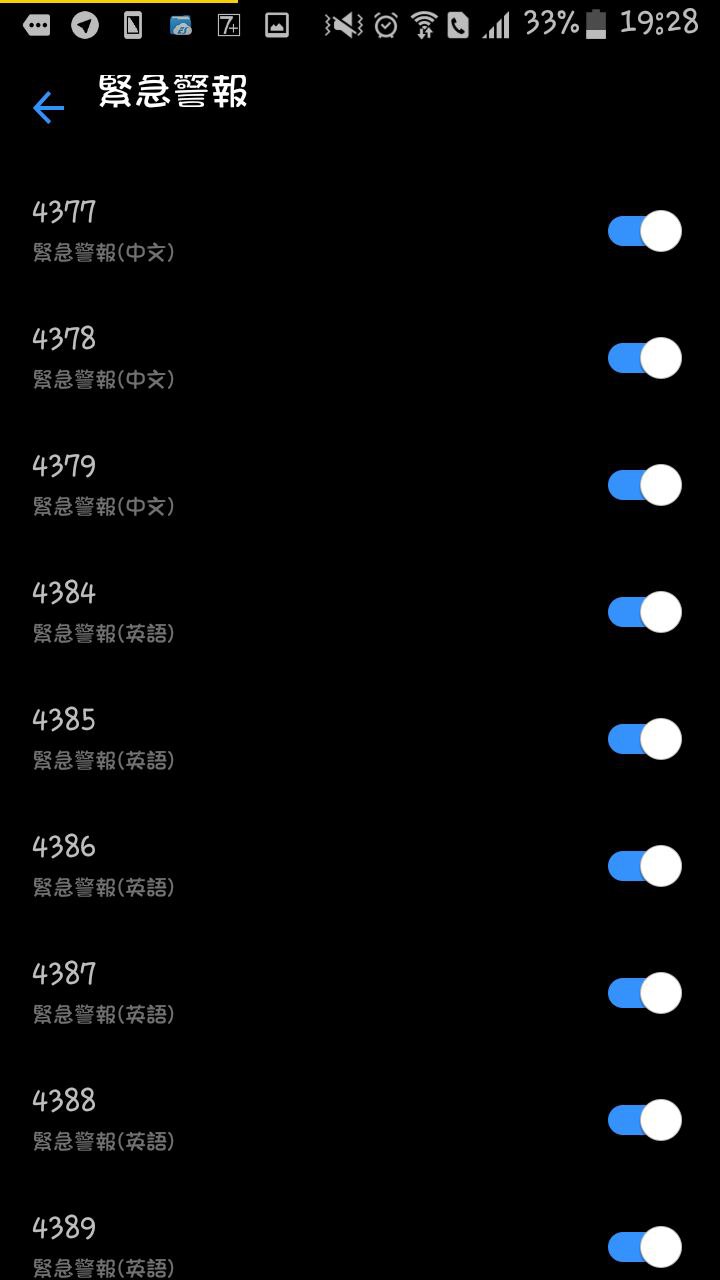Toggle channel 4388 emergency alerts

tap(644, 1120)
